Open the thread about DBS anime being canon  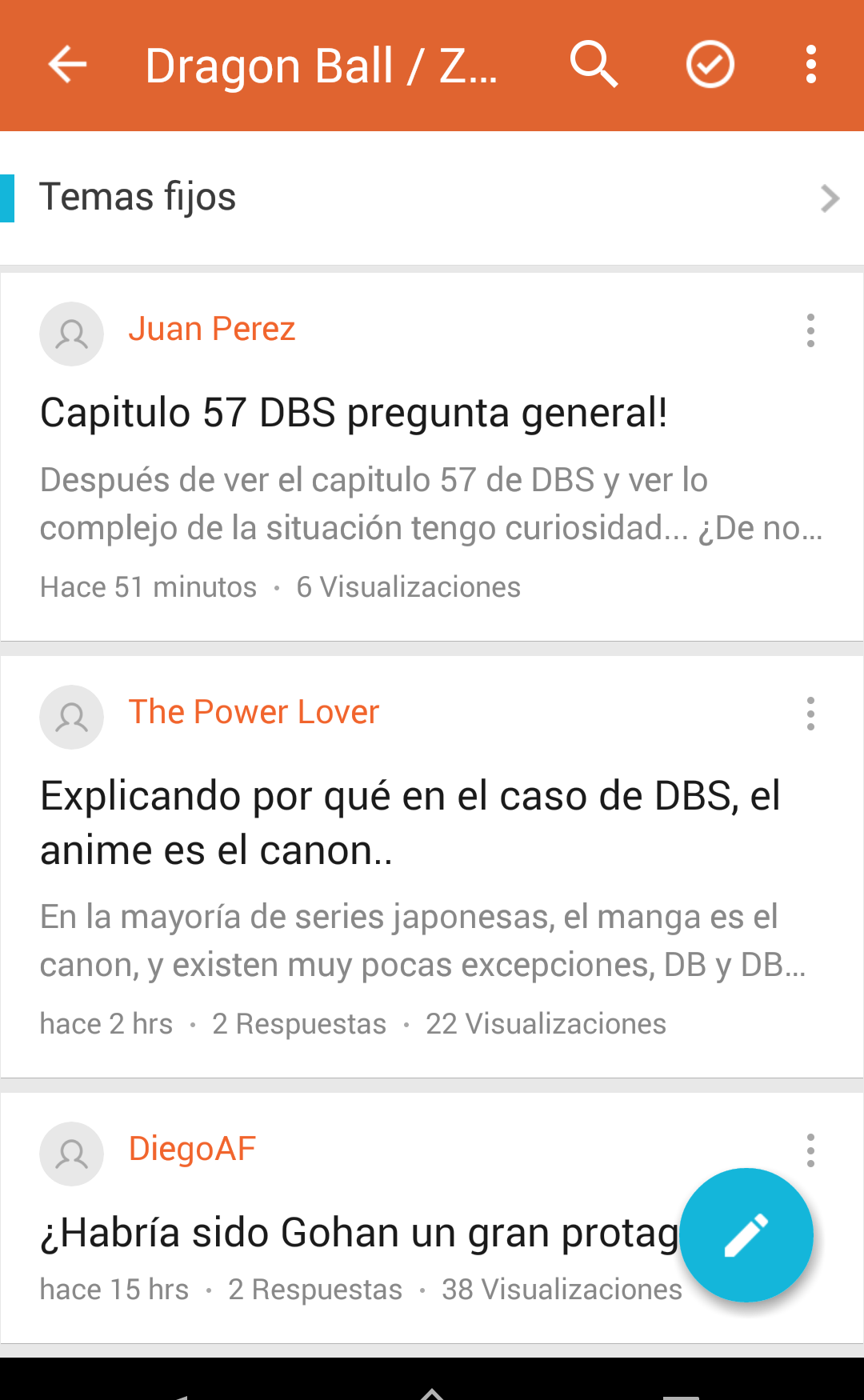[410, 822]
